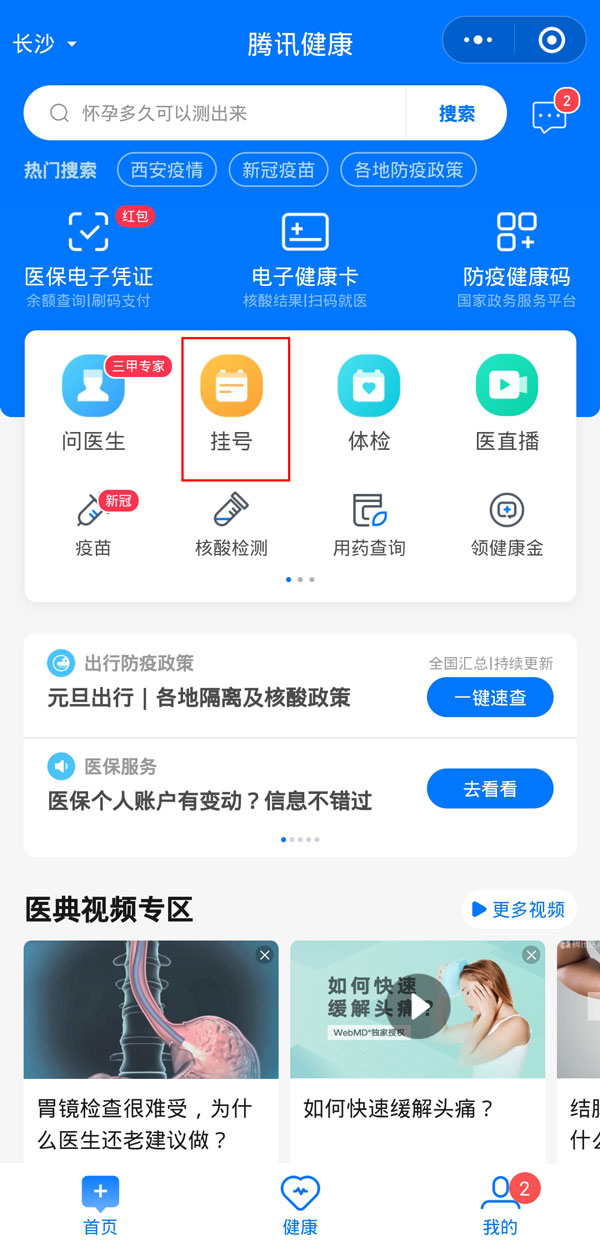Image resolution: width=600 pixels, height=1247 pixels.
Task: Tap the 一键速查 button
Action: tap(489, 698)
